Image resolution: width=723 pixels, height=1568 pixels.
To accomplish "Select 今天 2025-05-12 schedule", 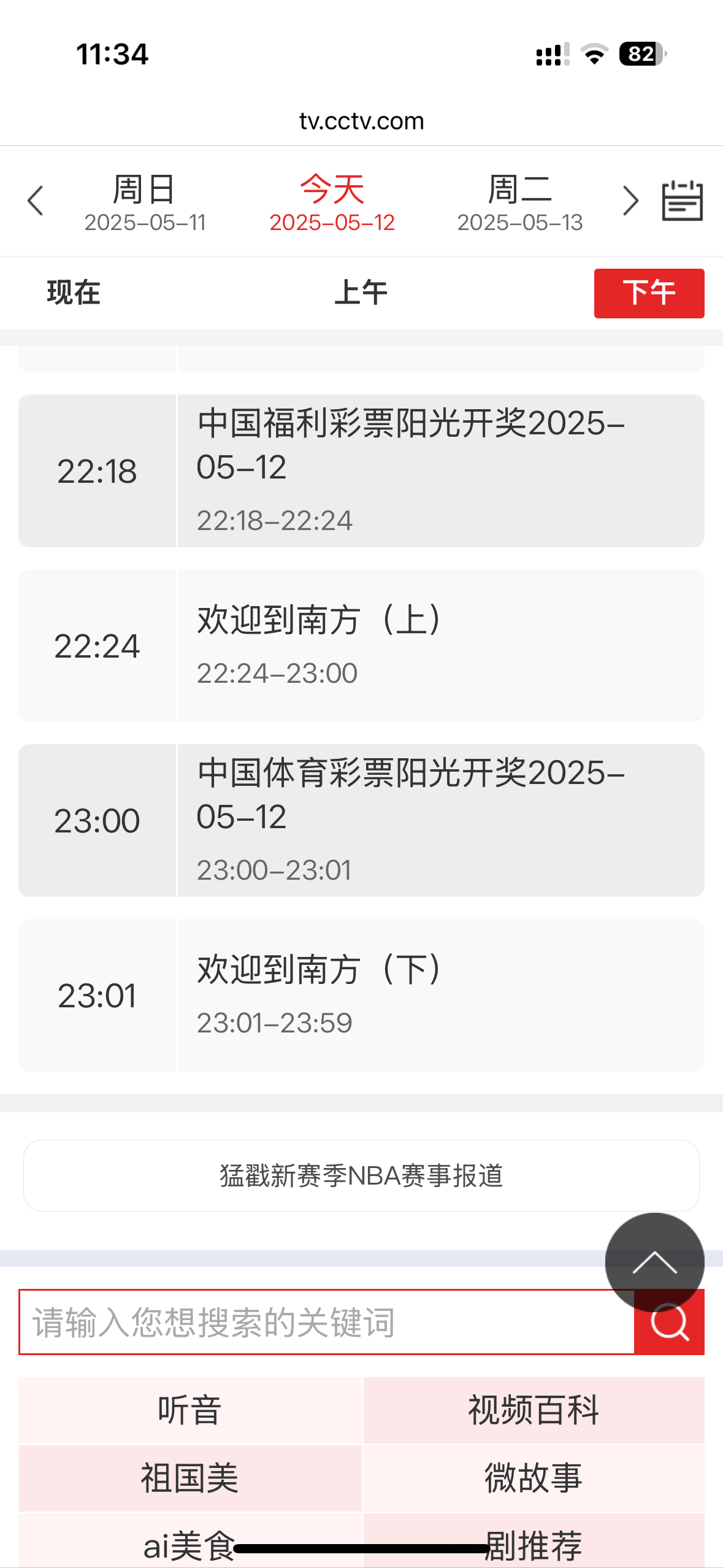I will pyautogui.click(x=332, y=203).
